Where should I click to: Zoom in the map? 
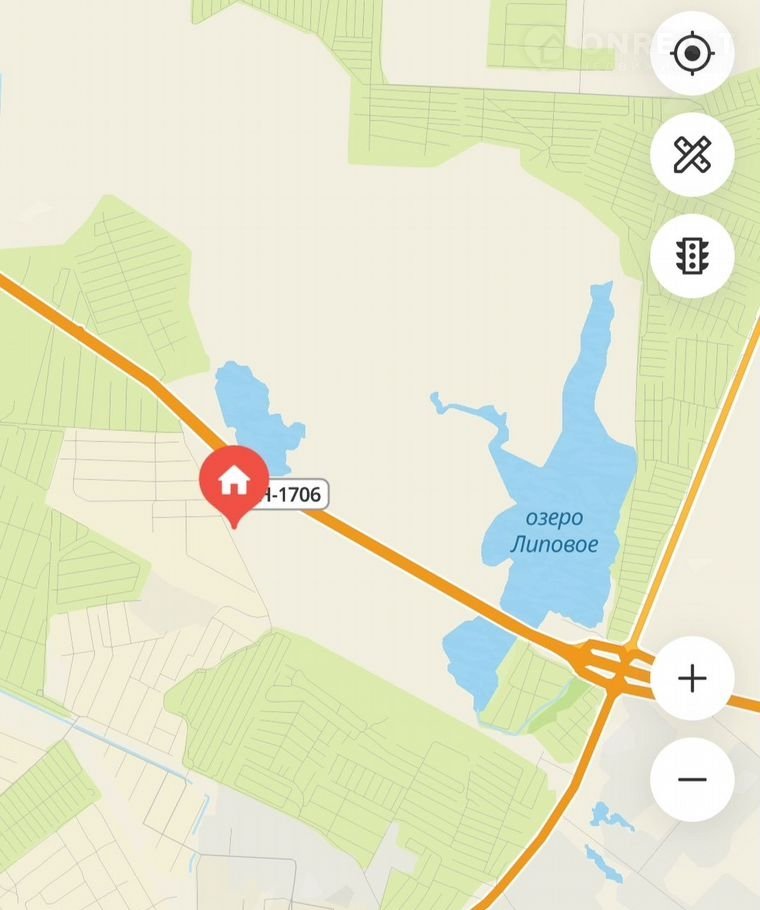pos(692,679)
